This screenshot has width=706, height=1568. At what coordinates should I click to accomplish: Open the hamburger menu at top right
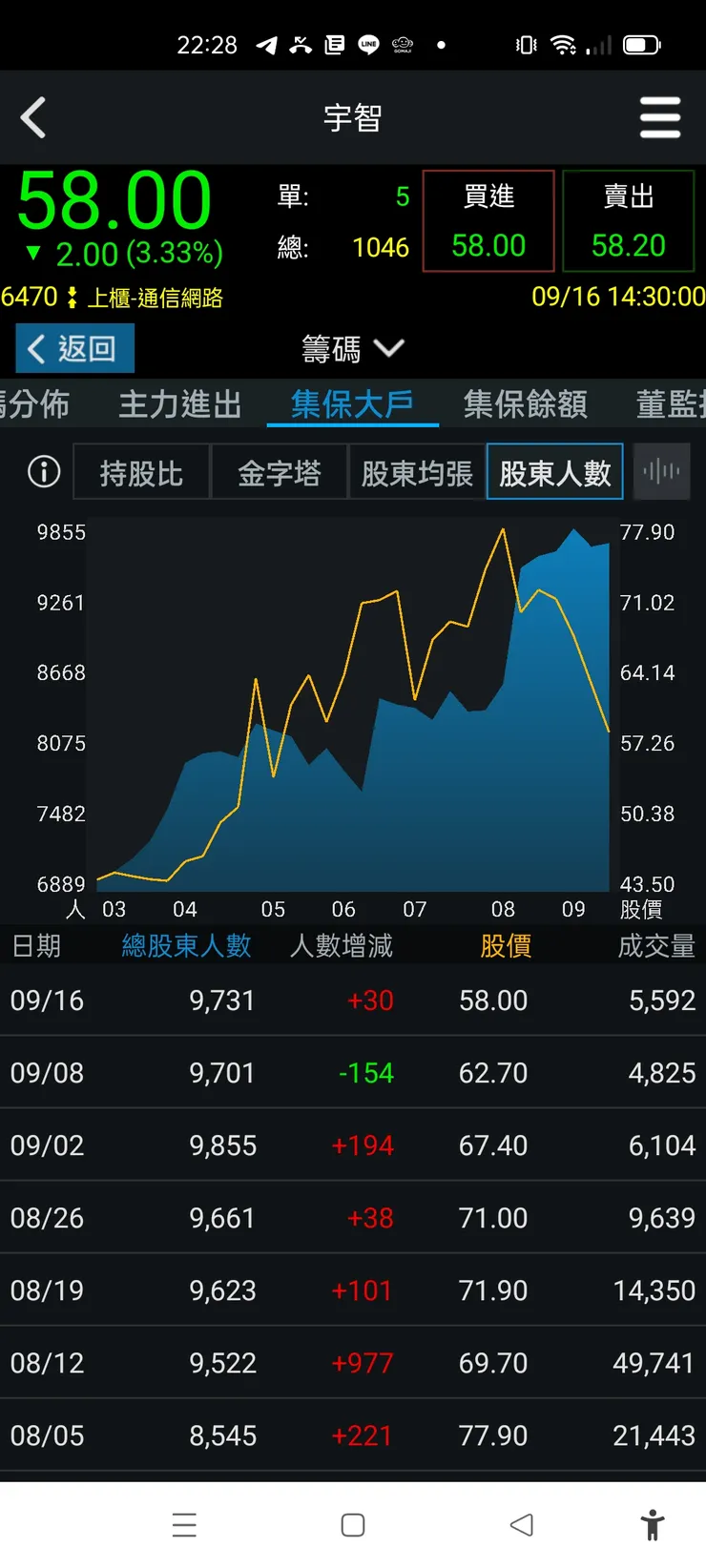pyautogui.click(x=660, y=116)
